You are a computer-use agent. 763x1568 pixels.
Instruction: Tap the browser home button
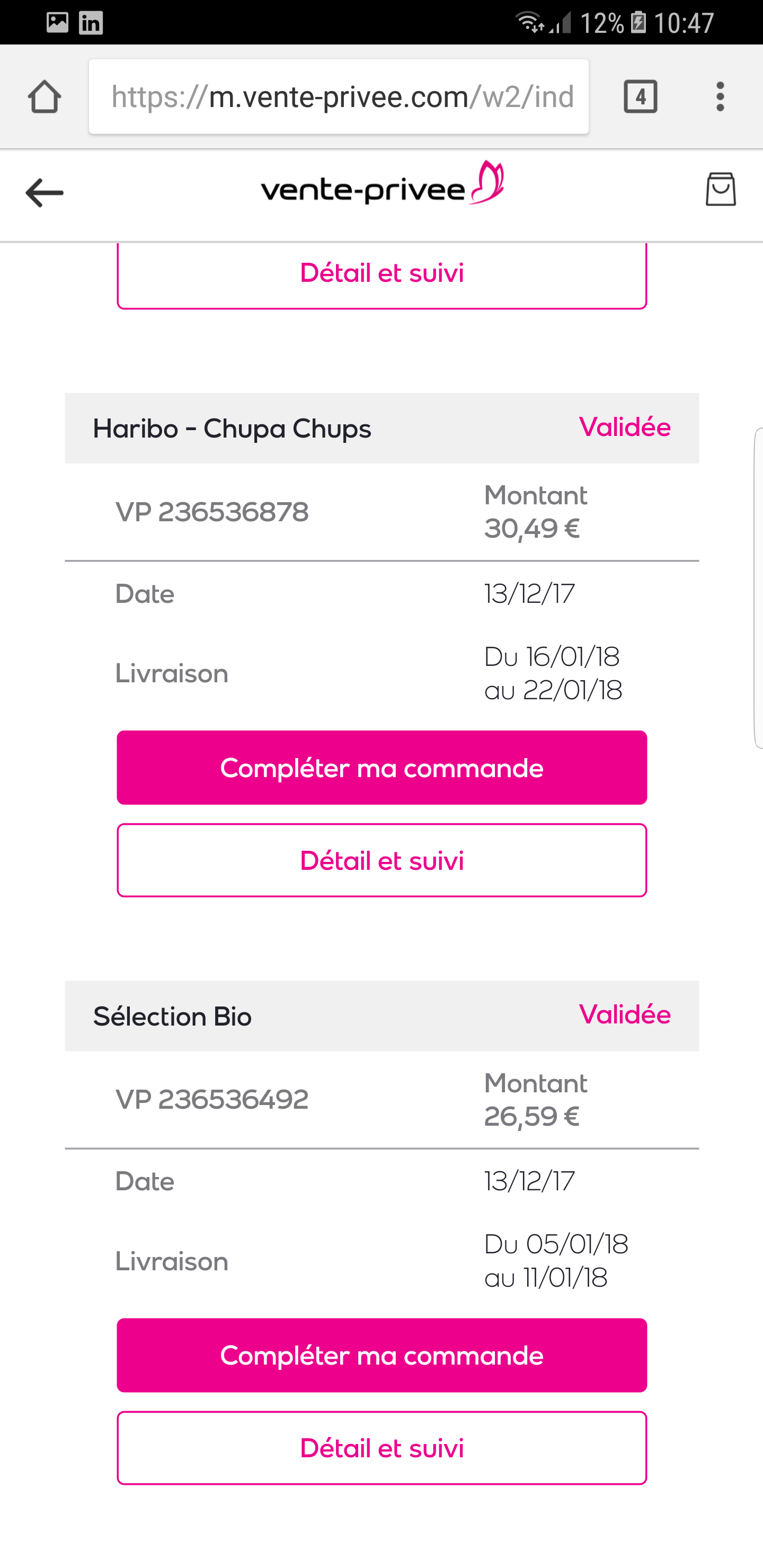coord(45,96)
